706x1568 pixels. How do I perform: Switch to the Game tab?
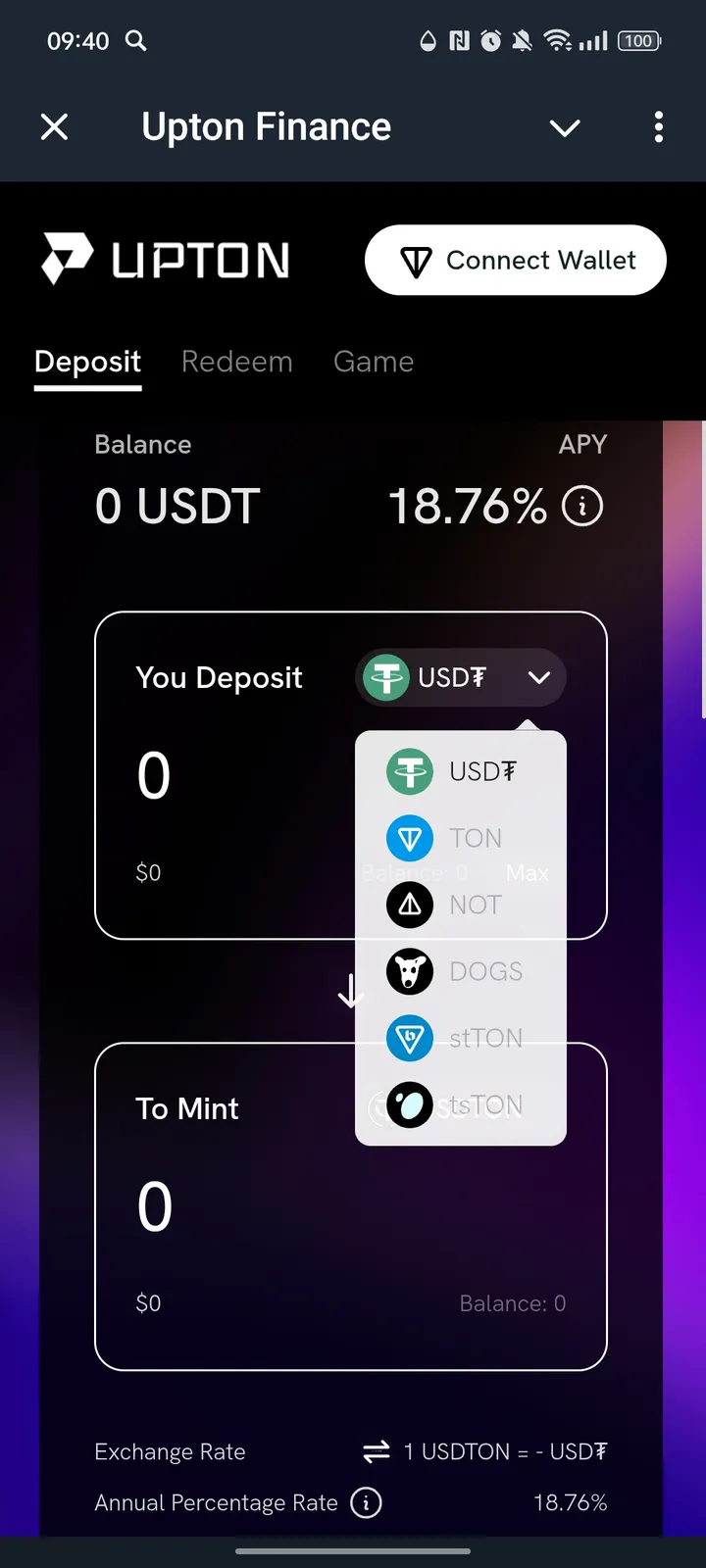[374, 362]
